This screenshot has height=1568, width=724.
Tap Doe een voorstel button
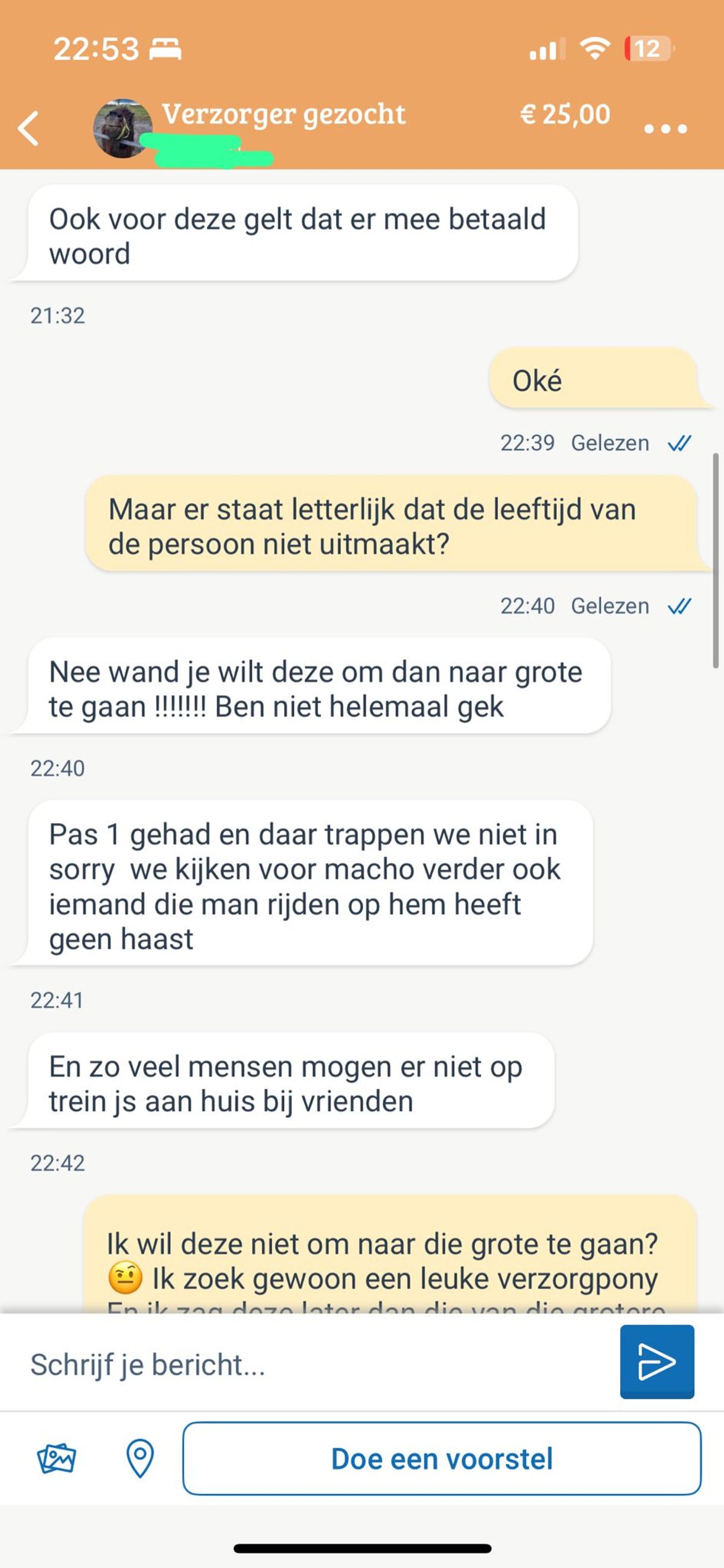(442, 1458)
